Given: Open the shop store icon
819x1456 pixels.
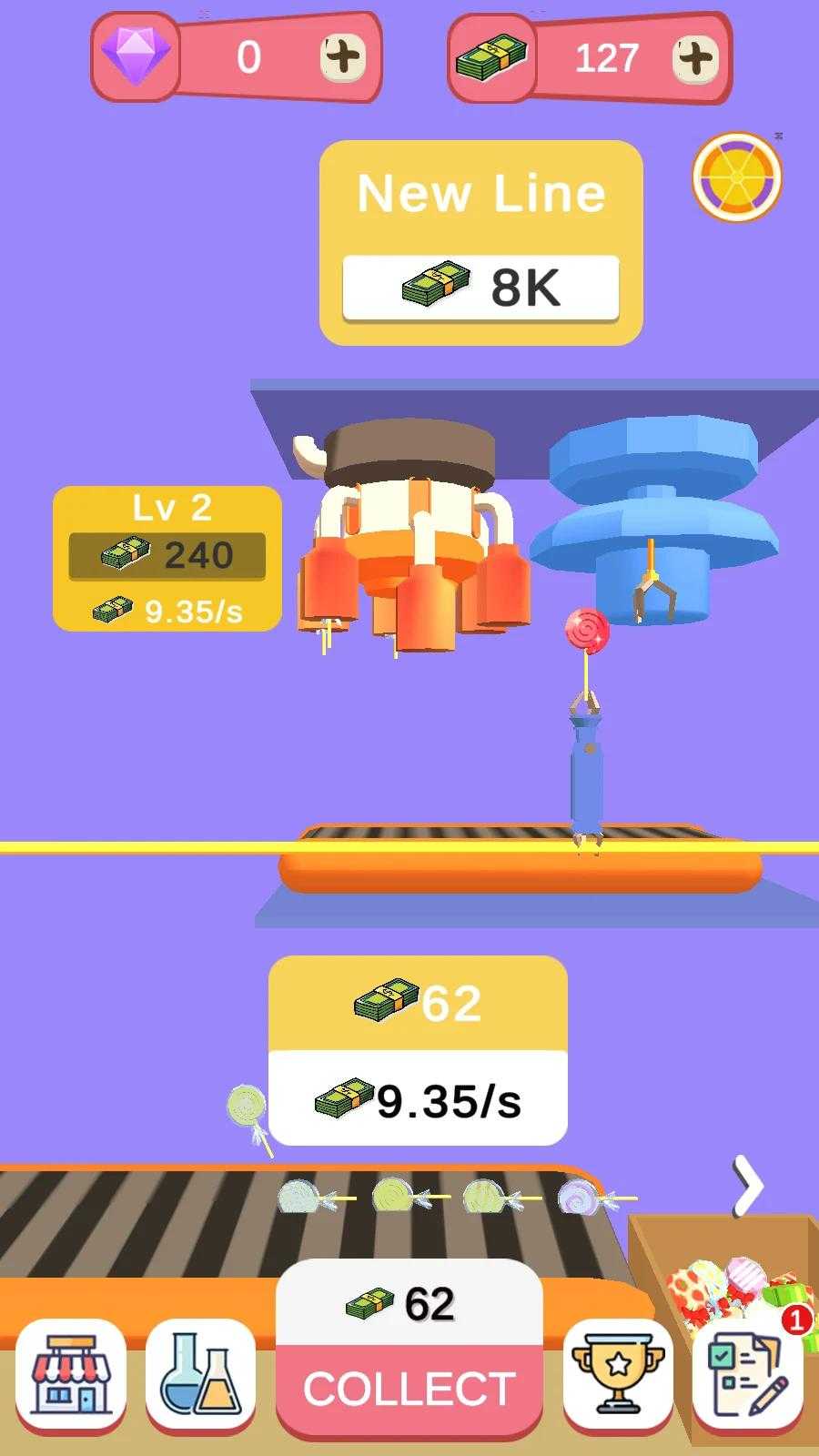Looking at the screenshot, I should (71, 1374).
